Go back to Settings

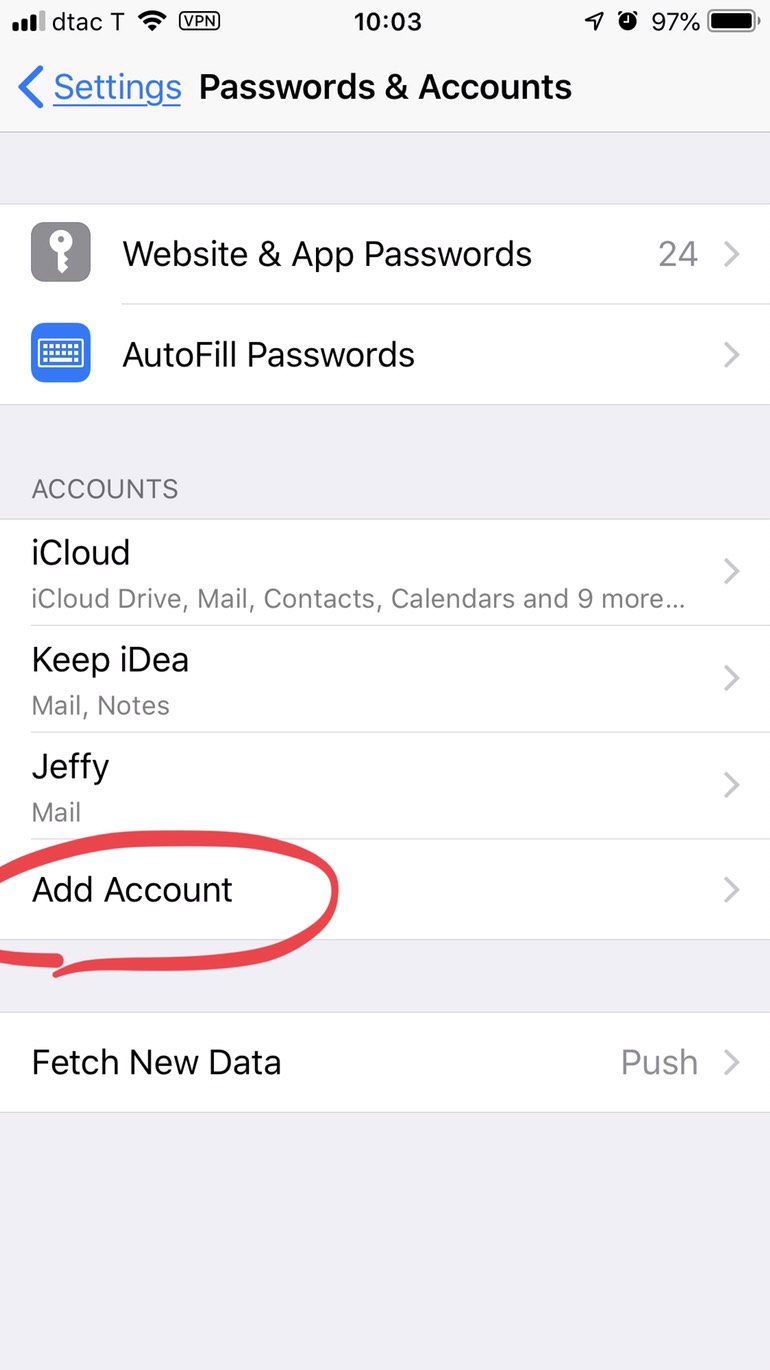coord(99,88)
